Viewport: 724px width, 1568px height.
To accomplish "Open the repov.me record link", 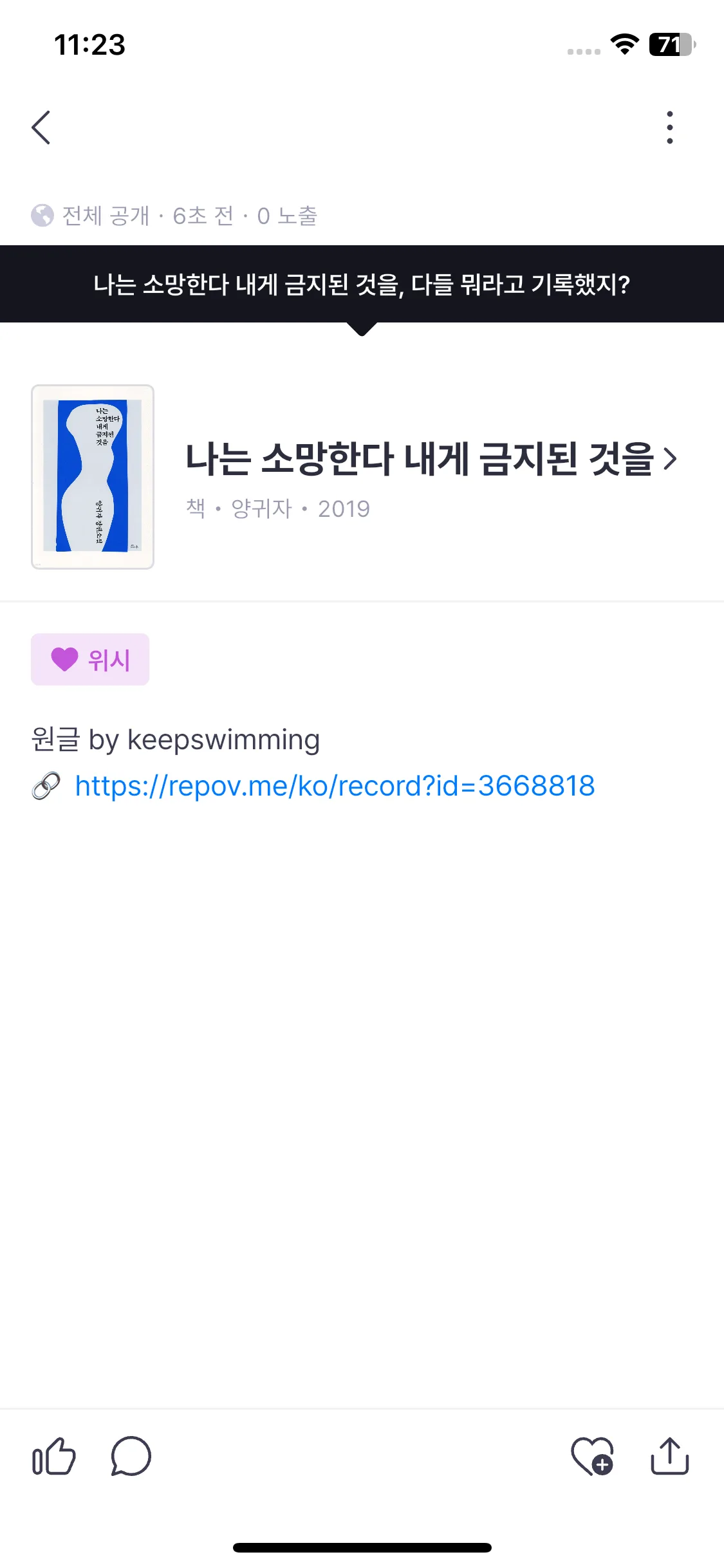I will point(334,786).
